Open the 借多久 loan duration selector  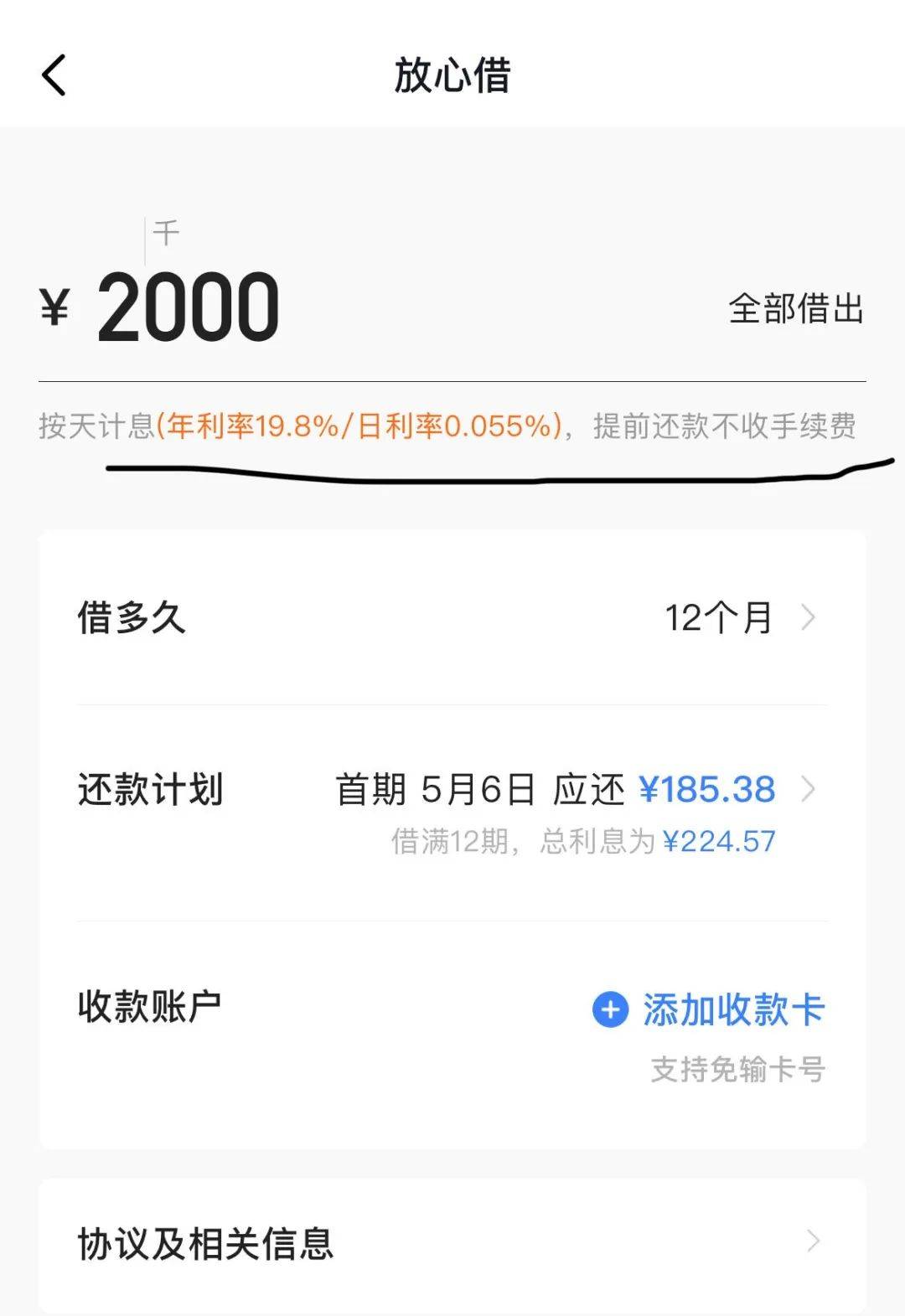point(452,618)
